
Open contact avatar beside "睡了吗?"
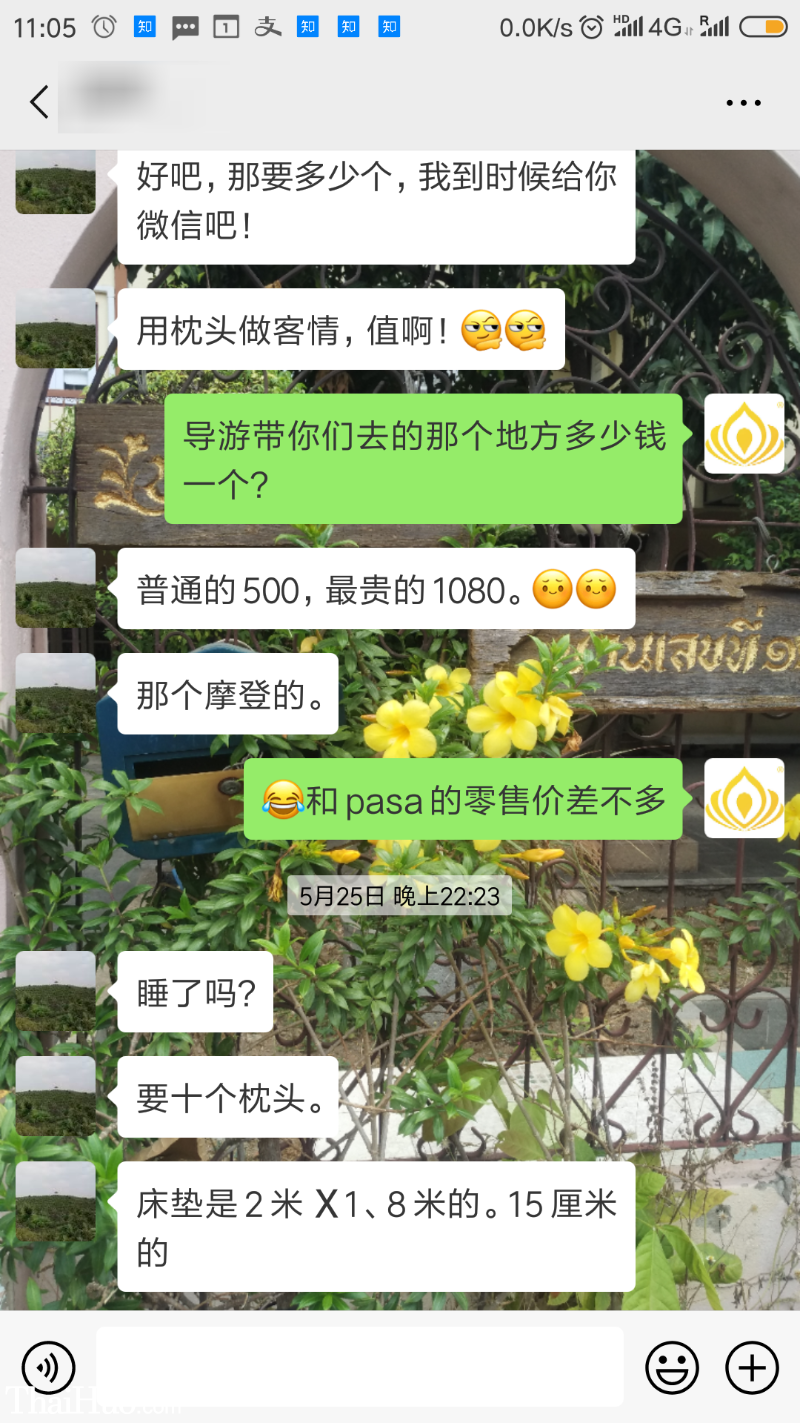tap(56, 991)
